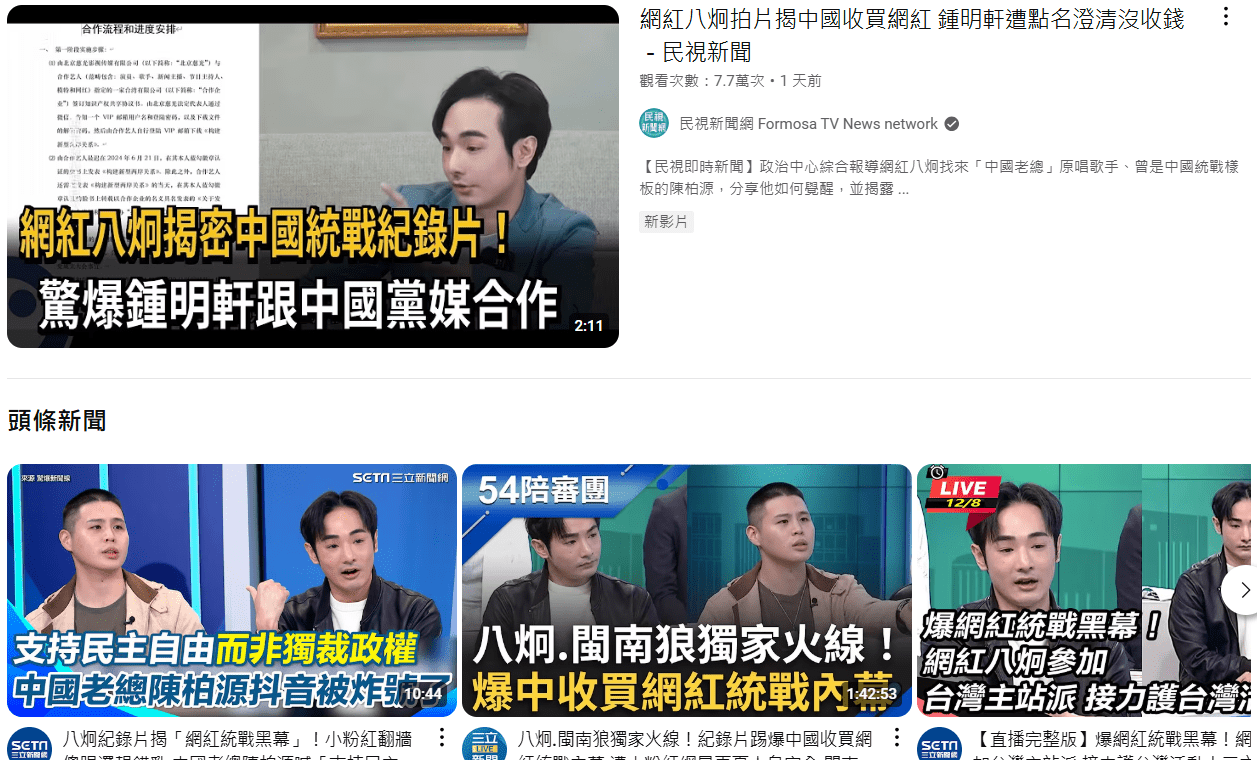Viewport: 1257px width, 760px height.
Task: Open overflow menu for 八炯.閩南狼獨家火線 video
Action: (896, 738)
